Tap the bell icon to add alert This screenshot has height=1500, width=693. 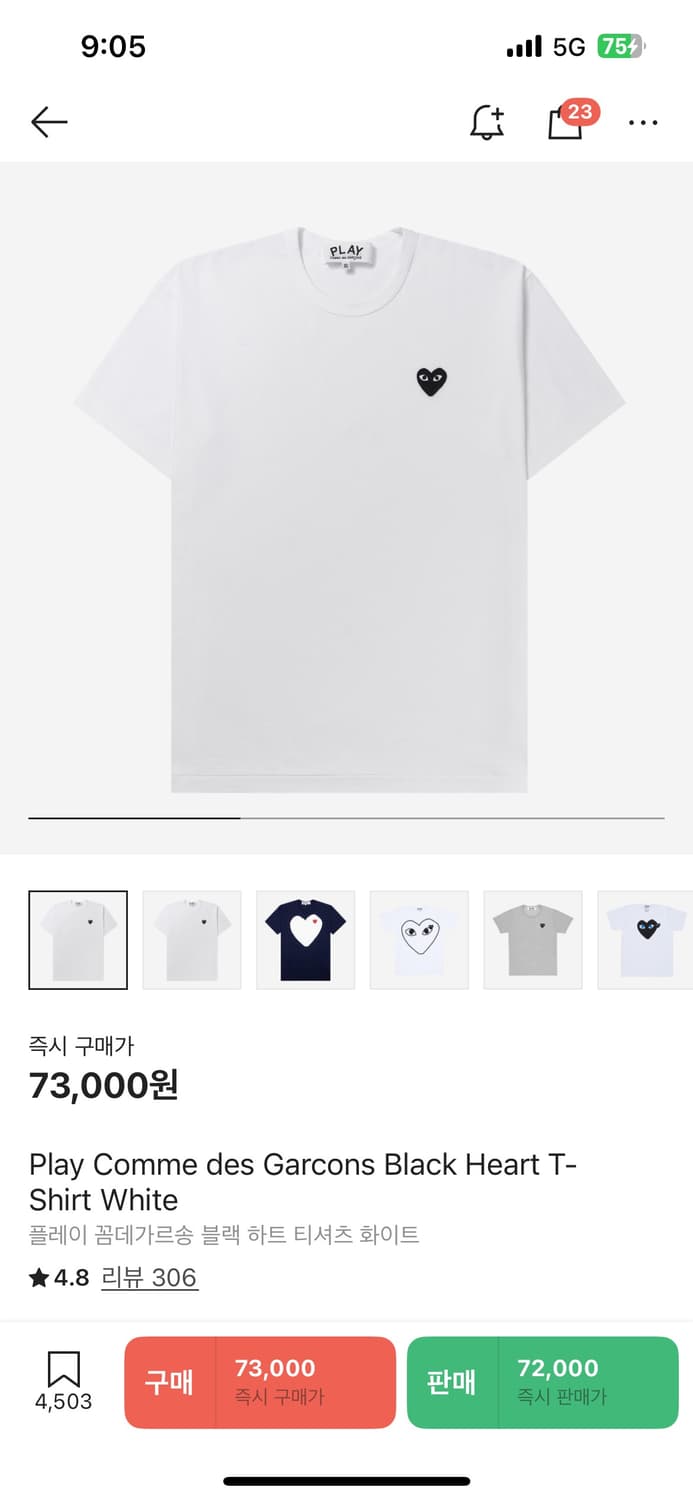[x=487, y=123]
